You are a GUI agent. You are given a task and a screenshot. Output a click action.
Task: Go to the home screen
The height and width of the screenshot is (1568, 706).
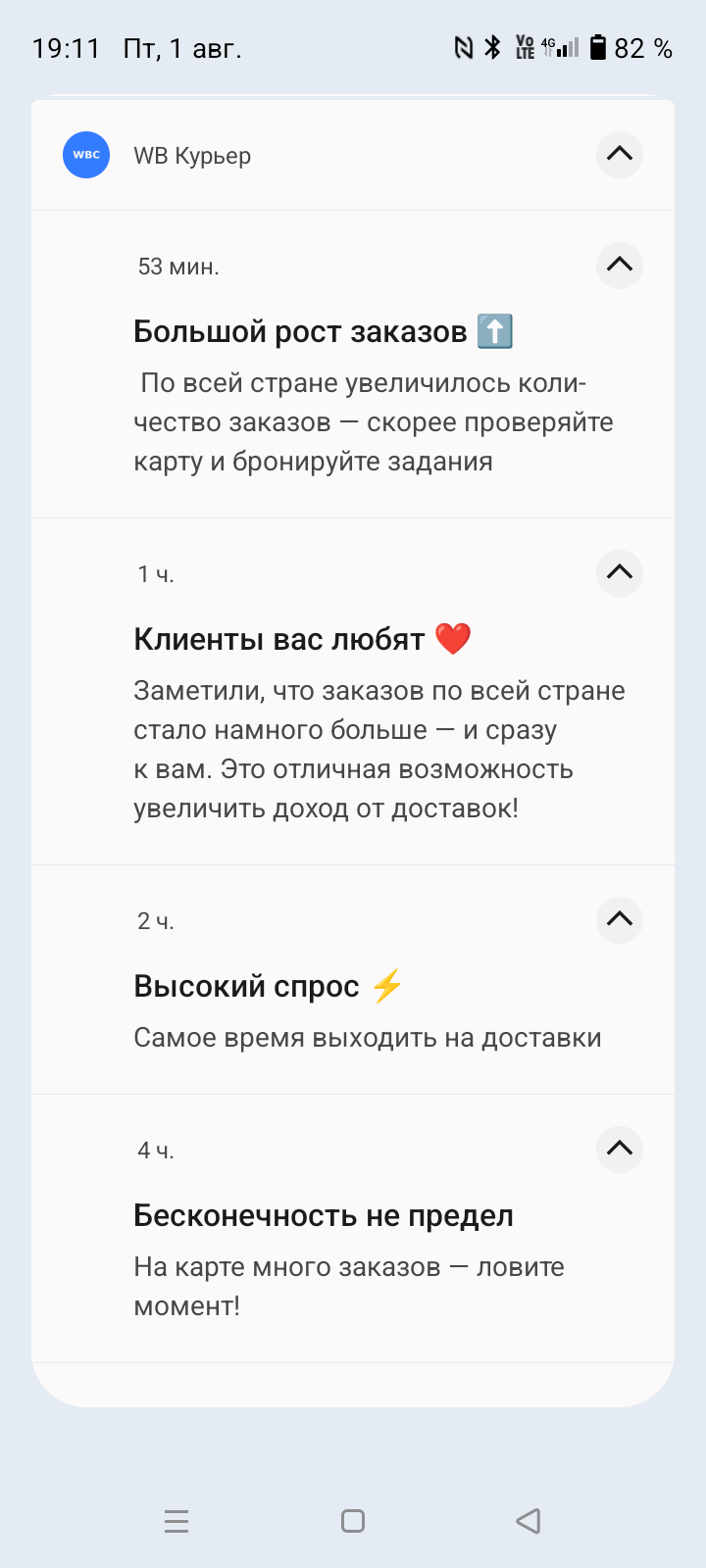point(353,1521)
